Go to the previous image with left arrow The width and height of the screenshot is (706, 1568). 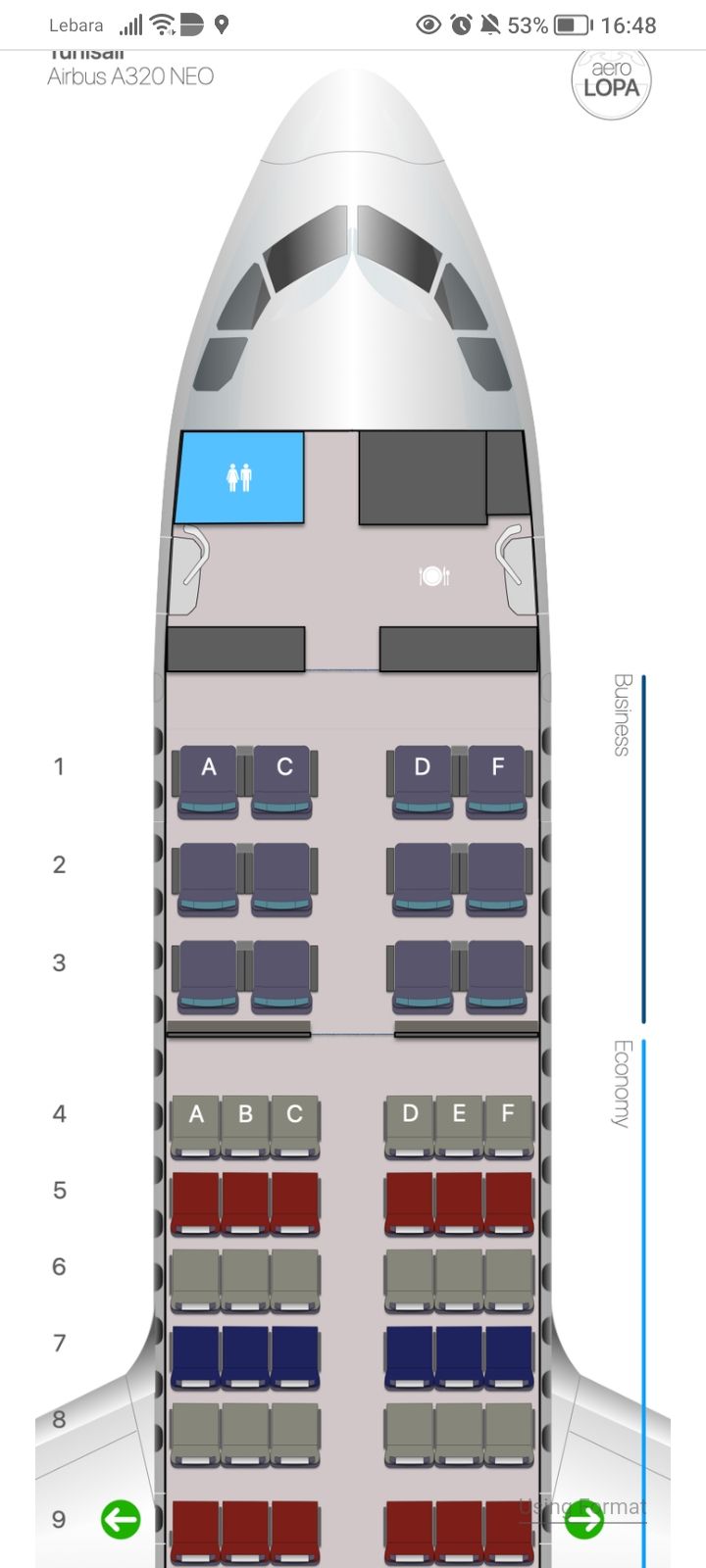coord(121,1520)
